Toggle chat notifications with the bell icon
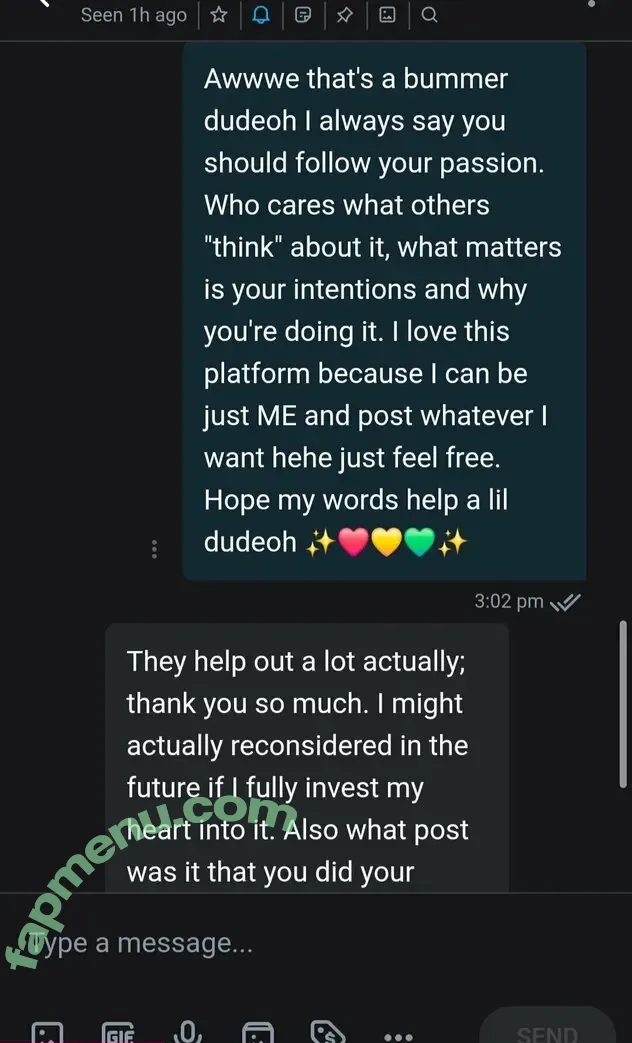 coord(261,15)
